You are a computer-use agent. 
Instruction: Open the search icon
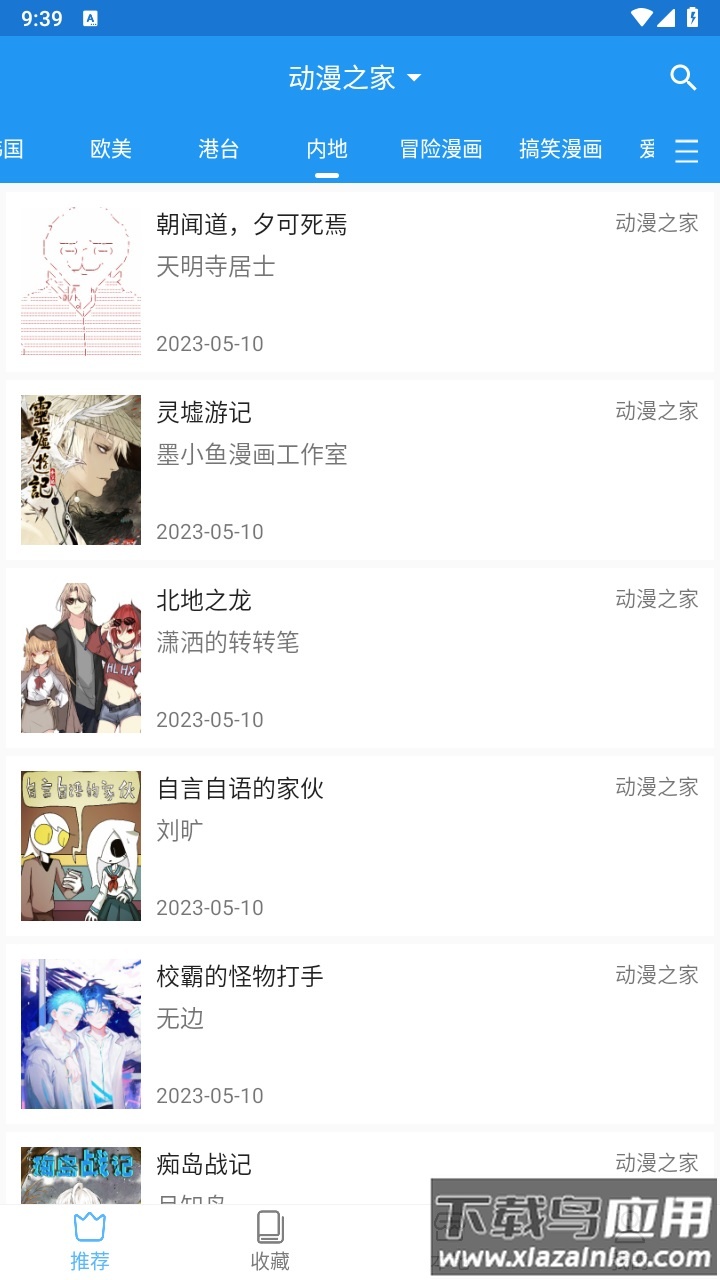[682, 77]
